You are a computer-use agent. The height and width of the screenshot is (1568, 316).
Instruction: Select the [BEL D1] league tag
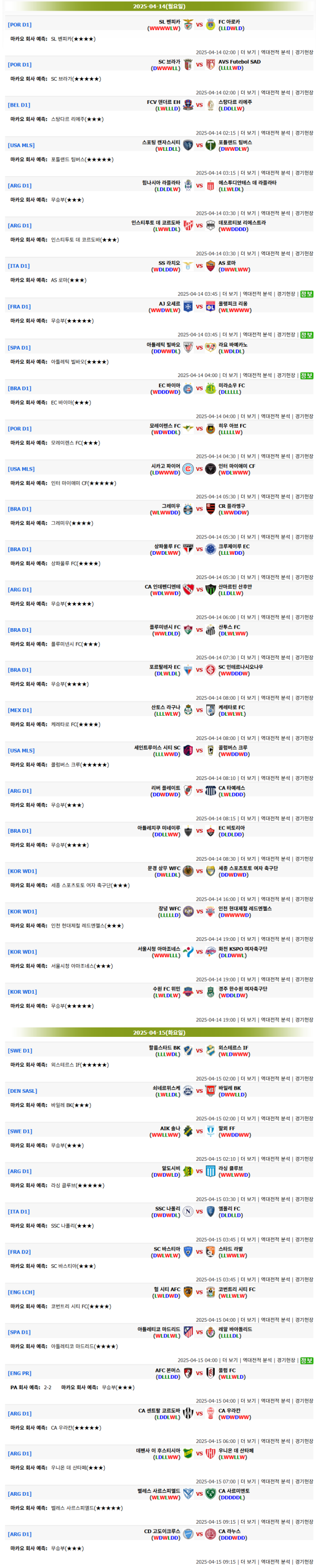[x=19, y=105]
